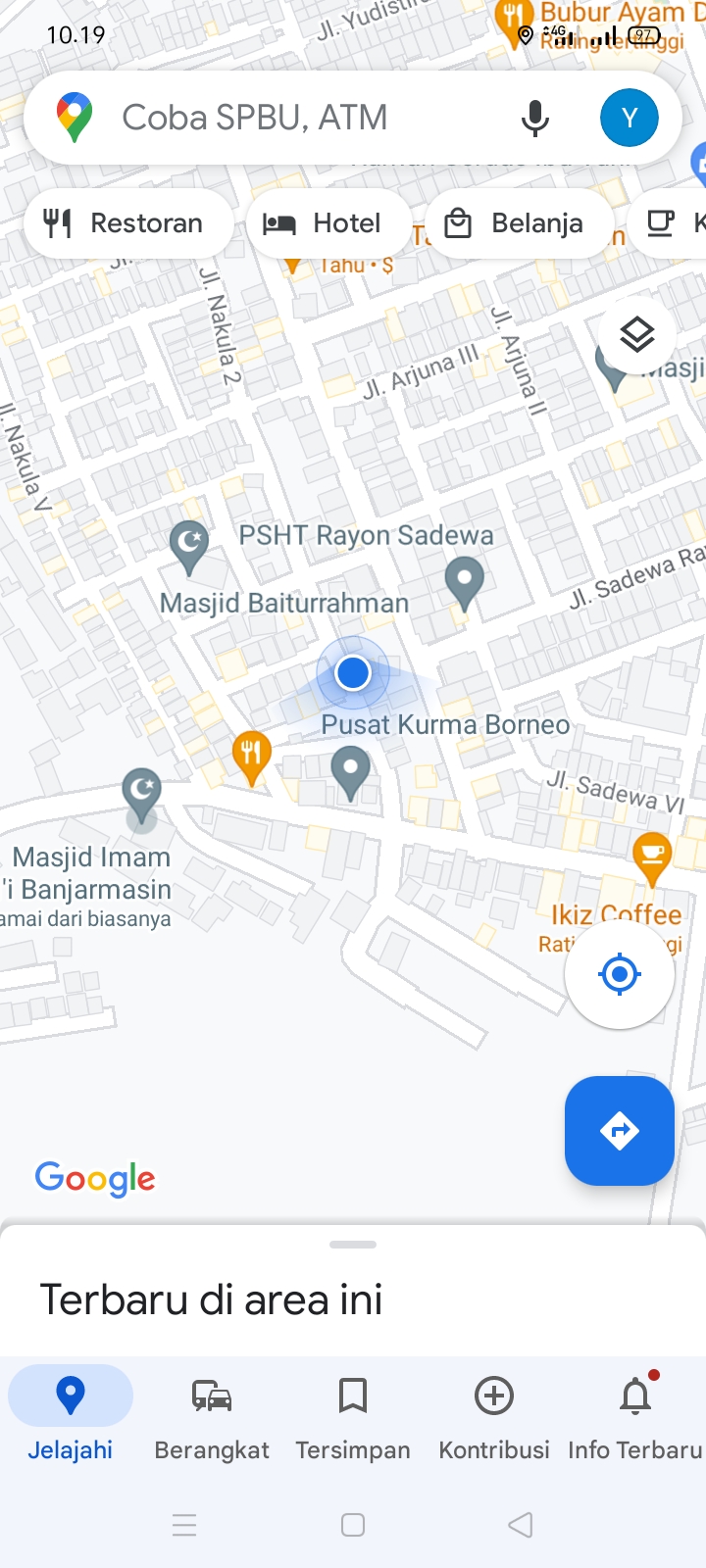Viewport: 706px width, 1568px height.
Task: Open the account profile avatar Y
Action: [x=629, y=118]
